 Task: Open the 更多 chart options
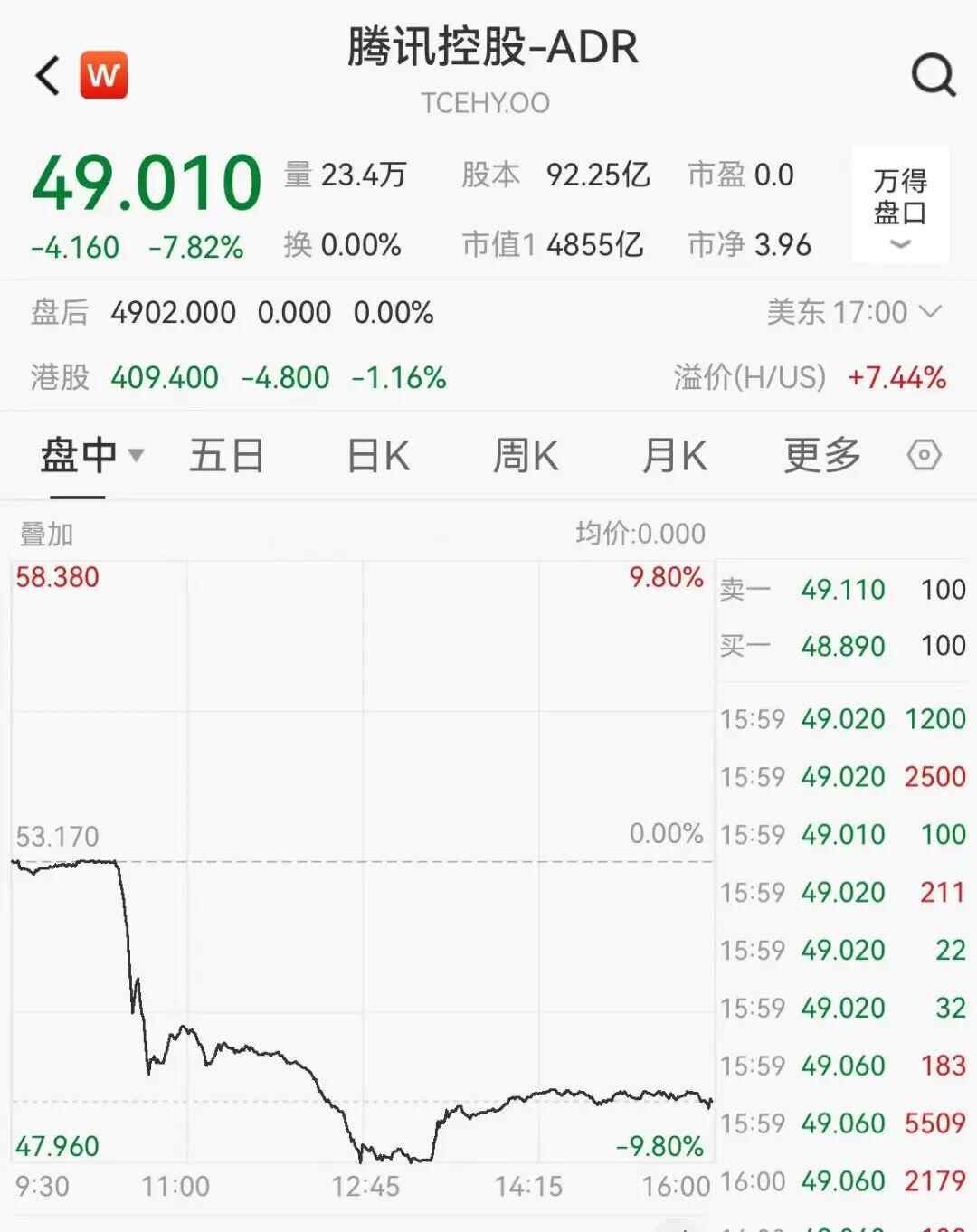click(x=821, y=455)
